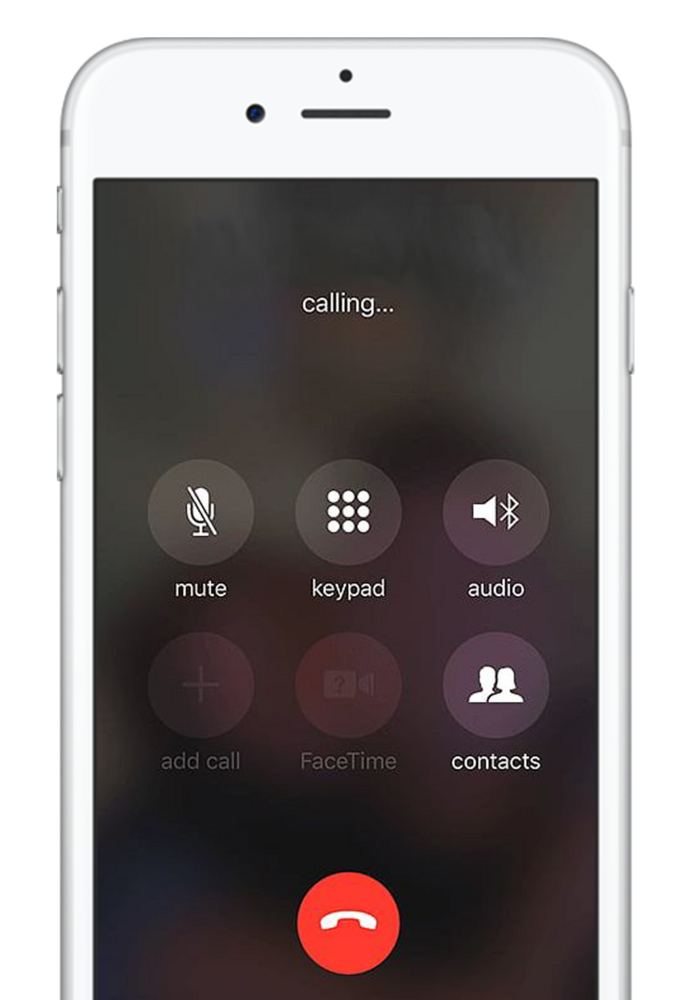Open contacts during the call
The image size is (678, 1000).
point(495,685)
